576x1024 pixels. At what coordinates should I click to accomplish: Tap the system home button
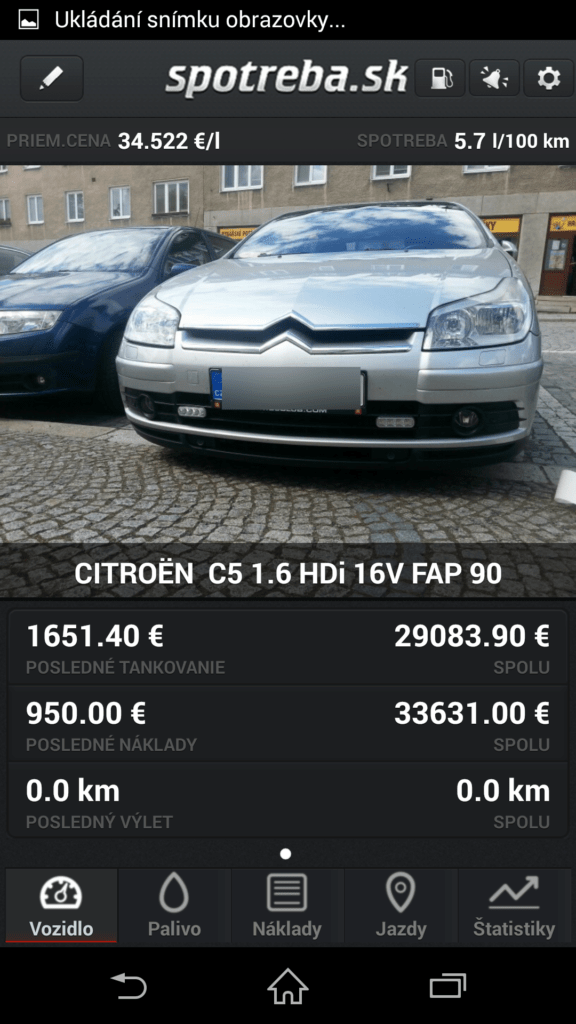click(x=288, y=985)
